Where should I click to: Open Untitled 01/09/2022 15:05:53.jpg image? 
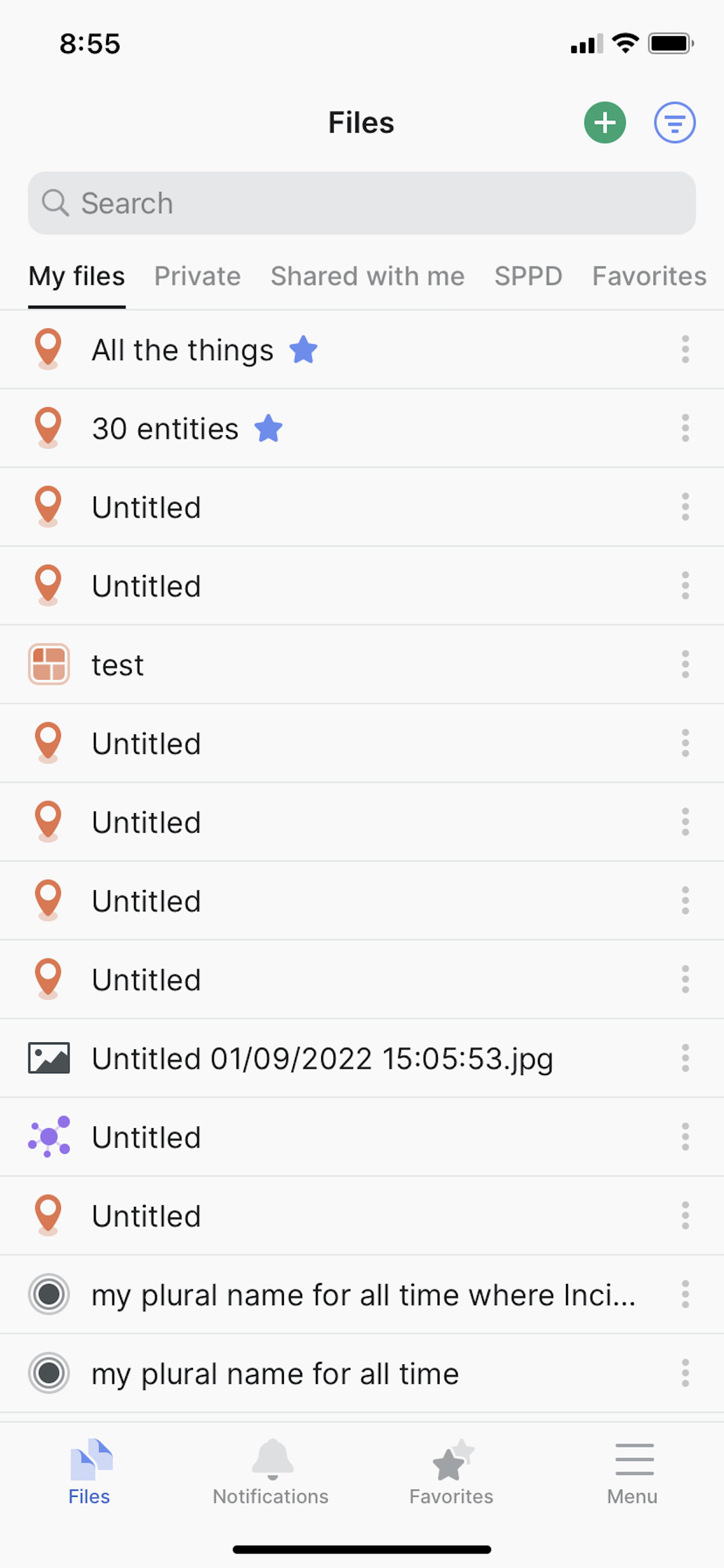(x=362, y=1058)
